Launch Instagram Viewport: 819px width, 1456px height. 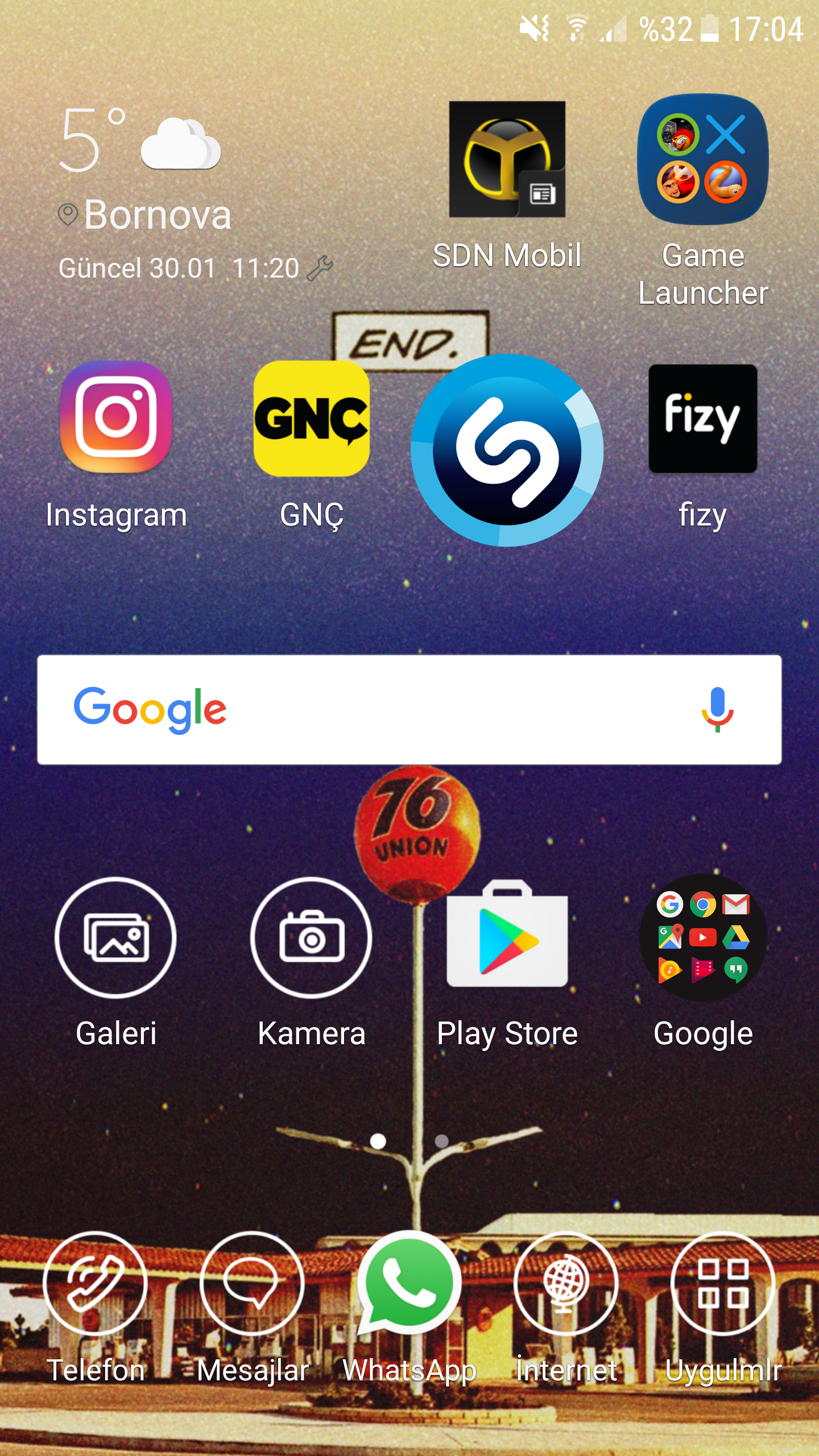(x=116, y=417)
